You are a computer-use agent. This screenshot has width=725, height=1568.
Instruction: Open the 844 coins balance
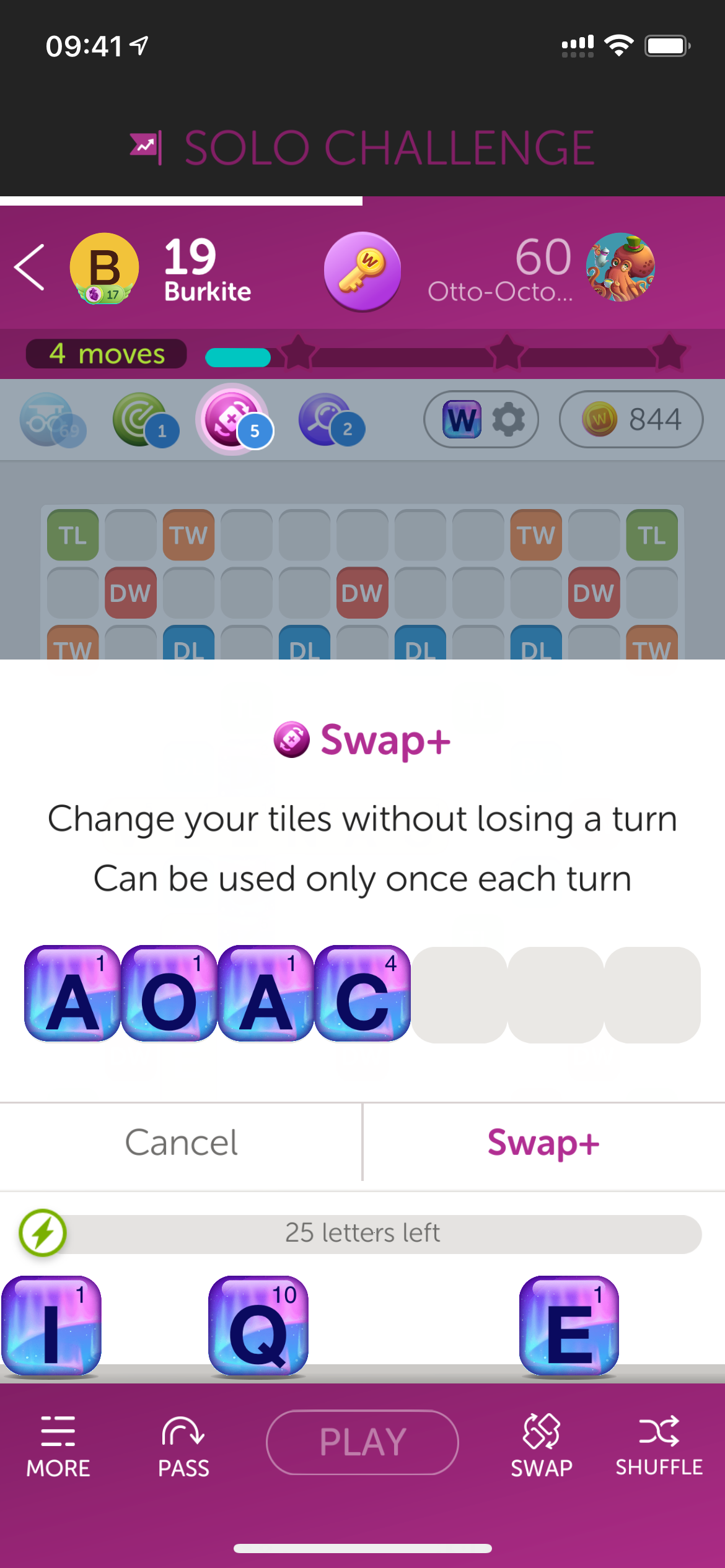point(631,420)
